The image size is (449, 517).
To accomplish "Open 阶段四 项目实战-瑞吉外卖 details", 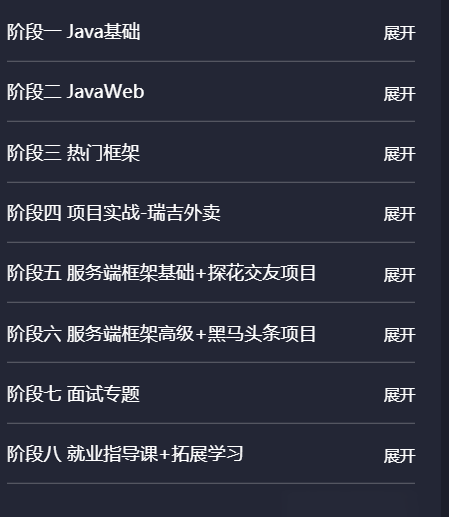I will coord(399,214).
